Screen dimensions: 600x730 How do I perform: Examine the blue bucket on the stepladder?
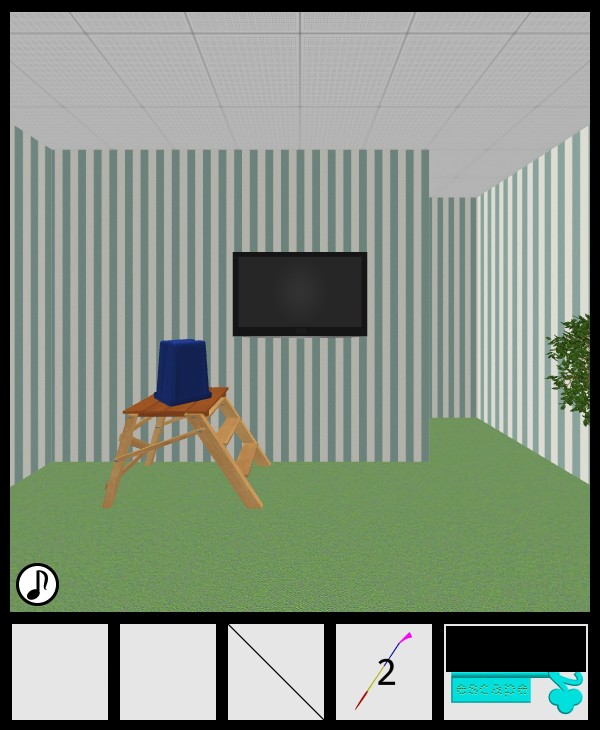tap(183, 371)
